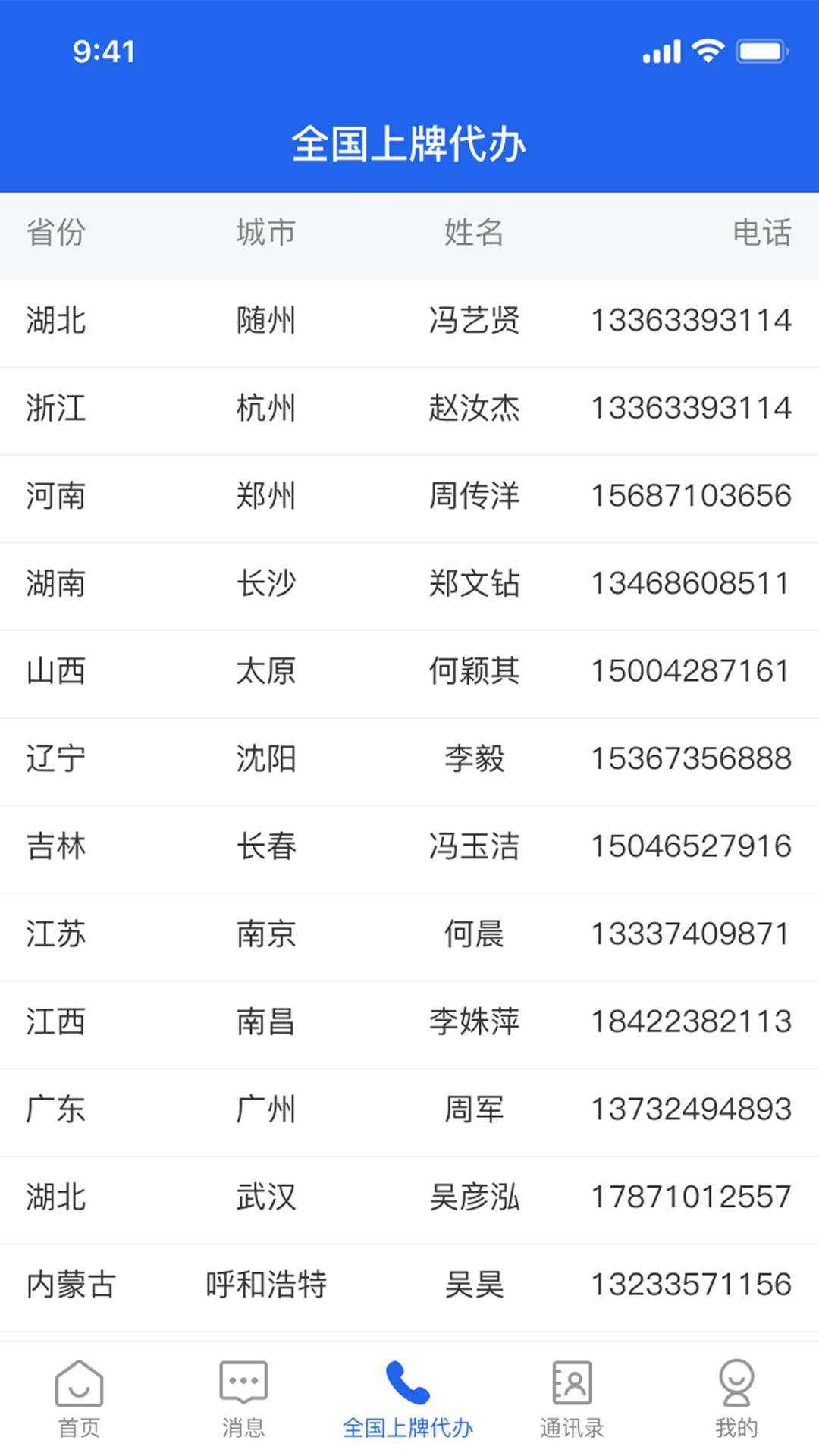Open the 我的 profile tab
The width and height of the screenshot is (819, 1456).
point(736,1399)
